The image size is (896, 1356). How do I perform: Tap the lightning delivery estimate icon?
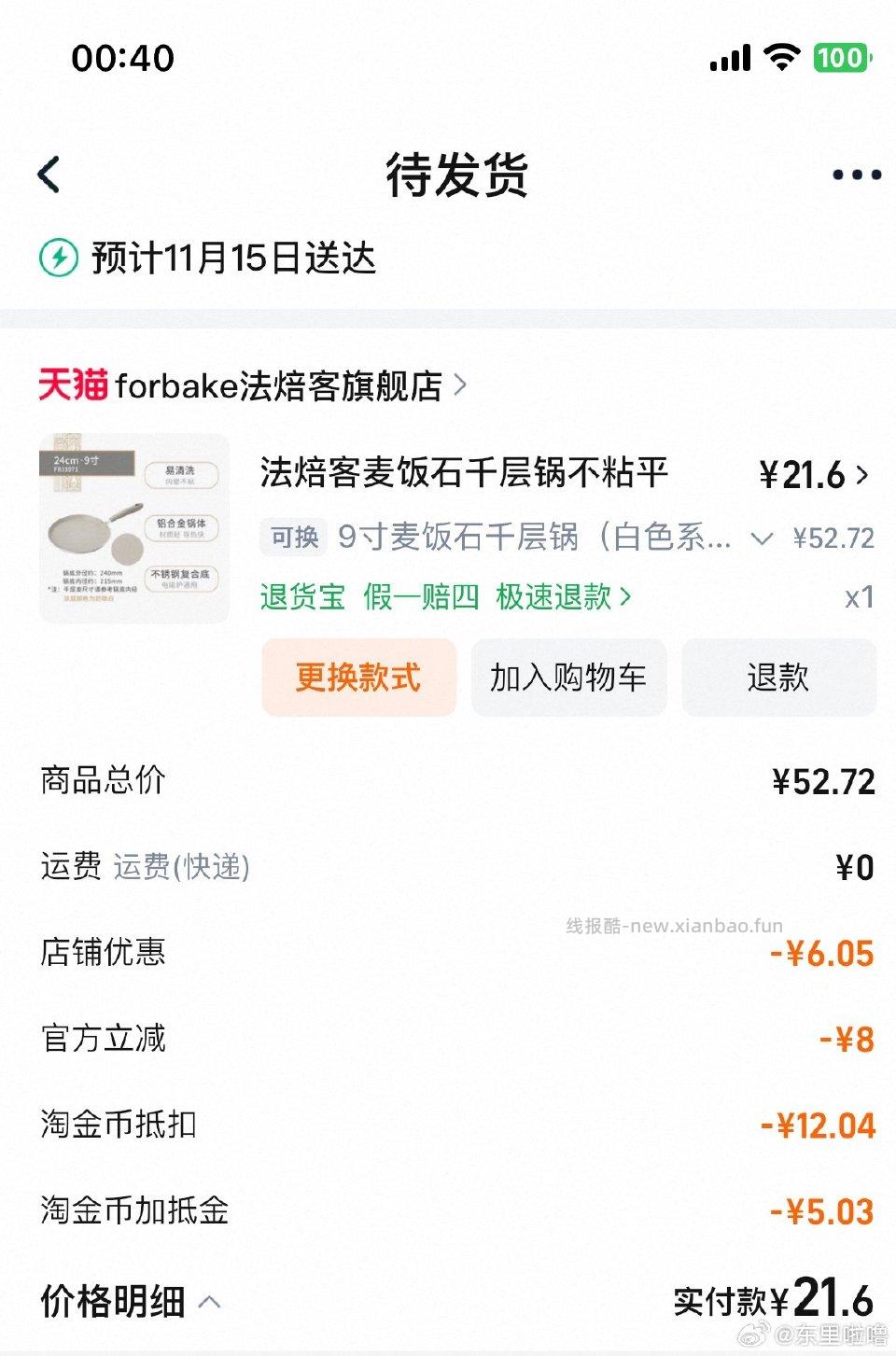pyautogui.click(x=59, y=259)
